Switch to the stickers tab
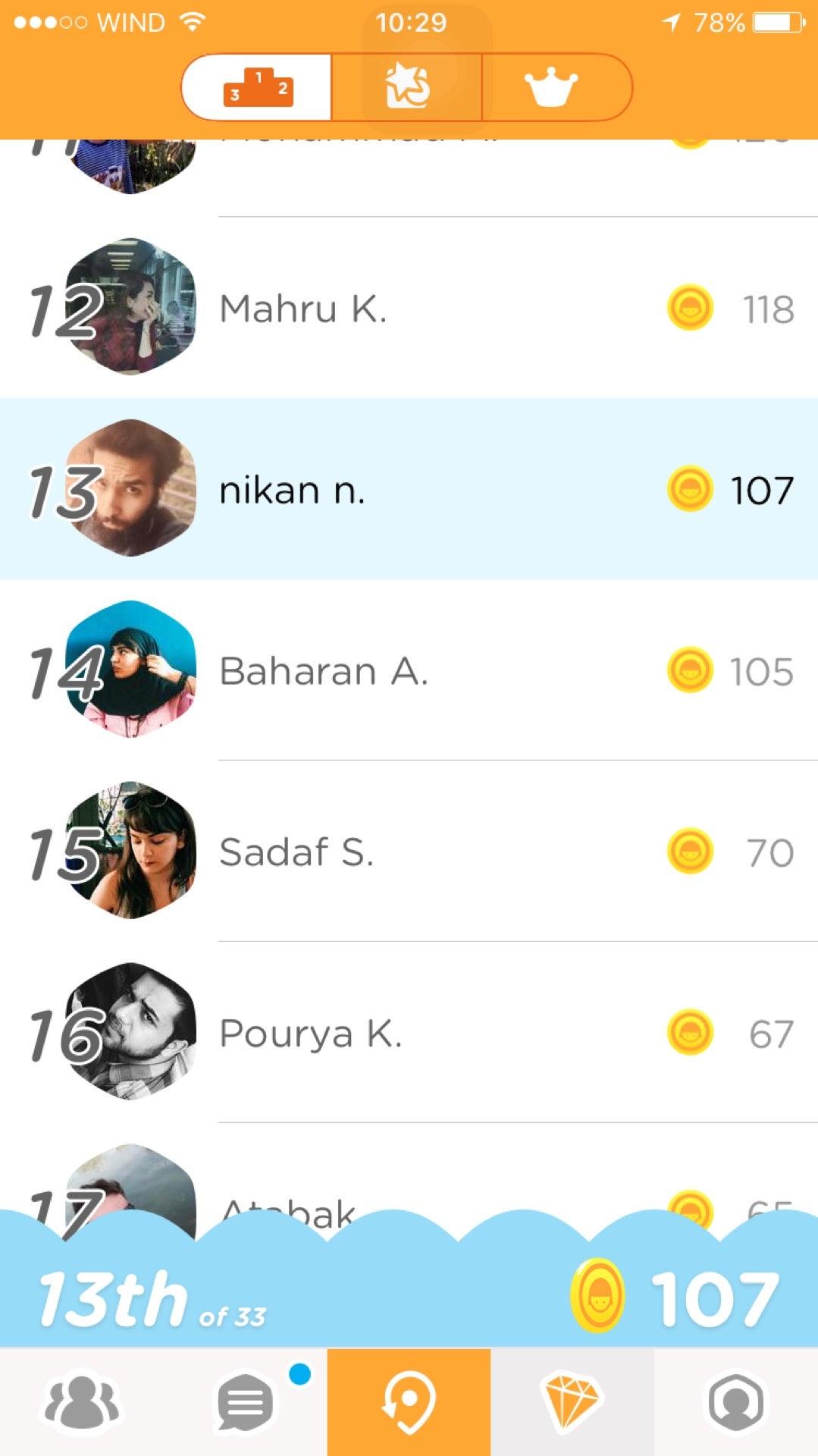818x1456 pixels. (407, 87)
